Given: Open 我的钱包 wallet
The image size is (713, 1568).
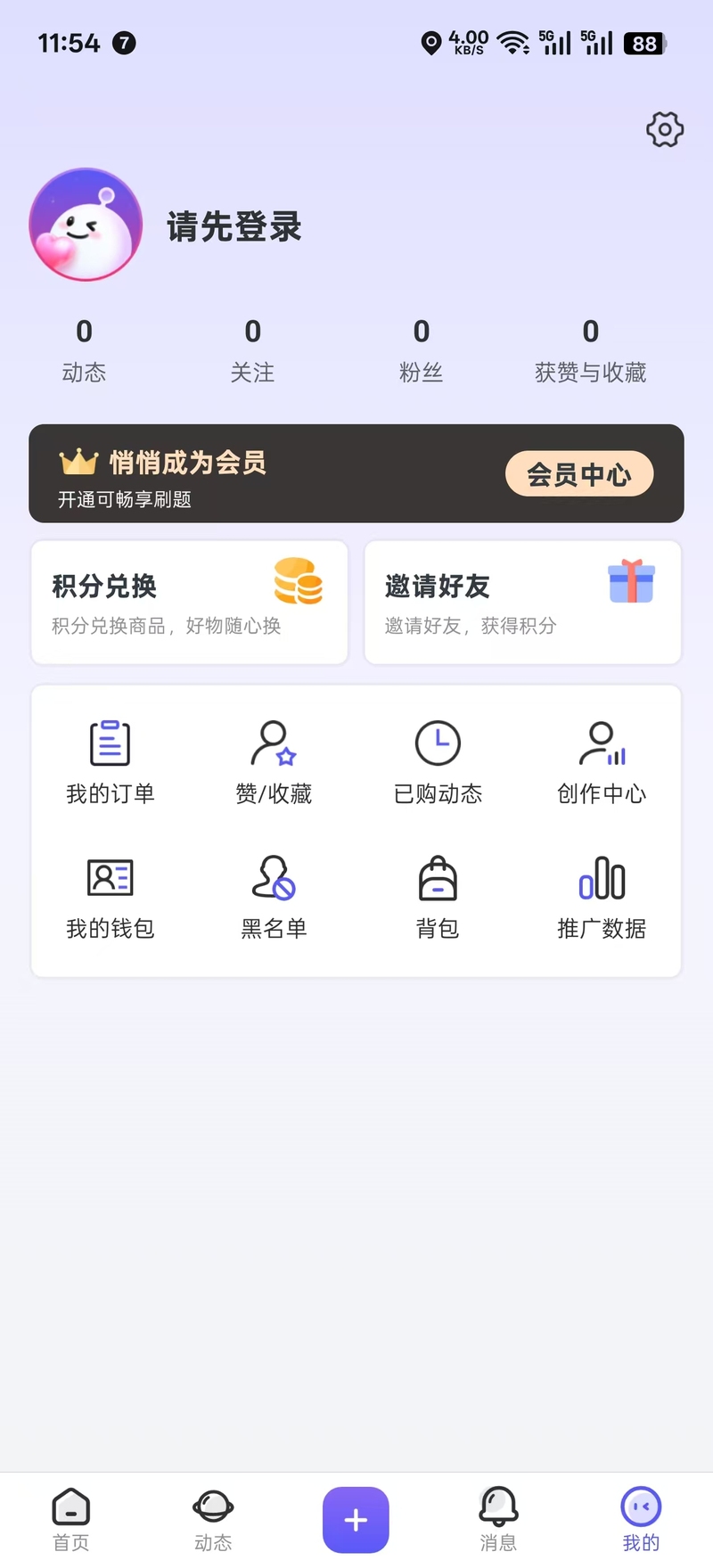Looking at the screenshot, I should pyautogui.click(x=111, y=898).
